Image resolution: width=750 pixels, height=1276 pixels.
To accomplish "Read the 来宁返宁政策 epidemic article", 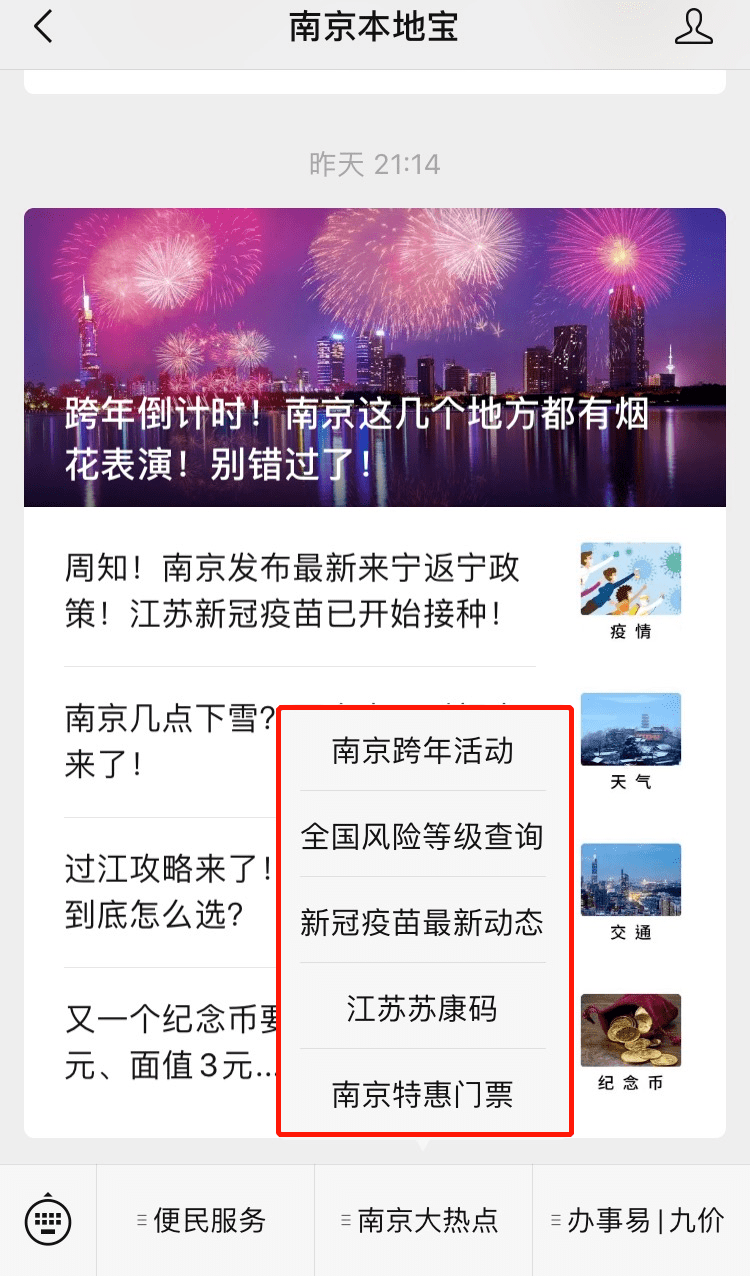I will [x=300, y=591].
